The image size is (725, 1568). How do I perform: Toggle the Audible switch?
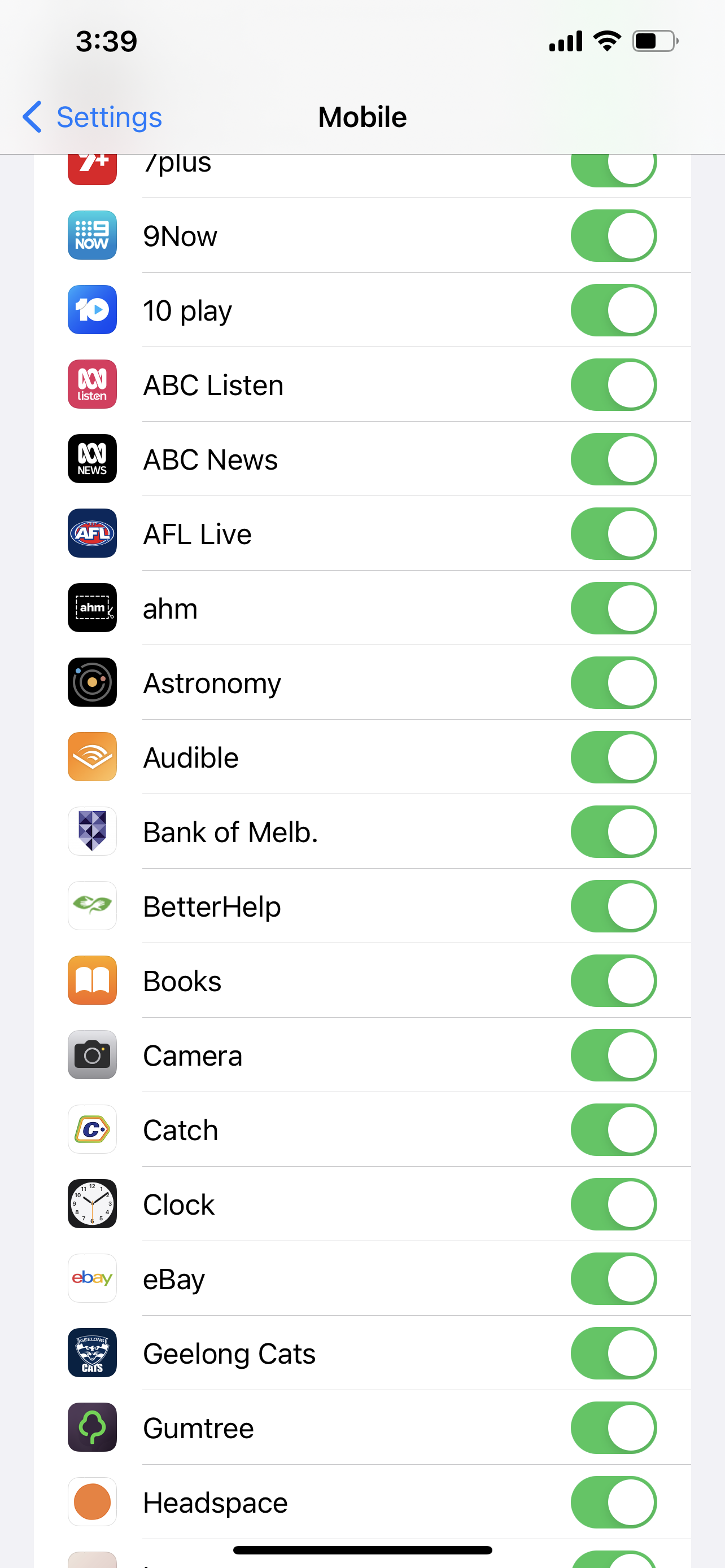tap(613, 757)
